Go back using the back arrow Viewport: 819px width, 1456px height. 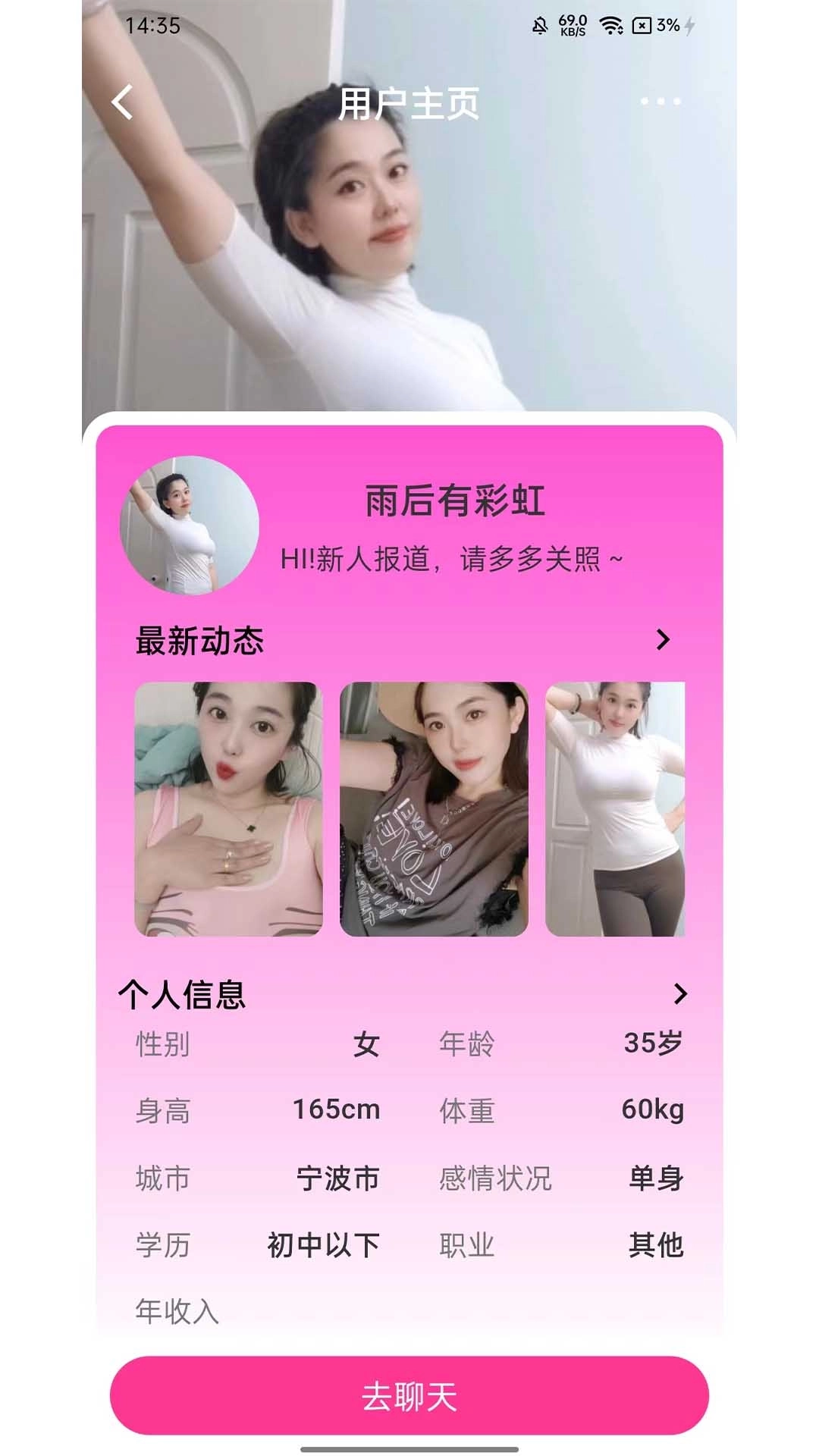pos(121,102)
